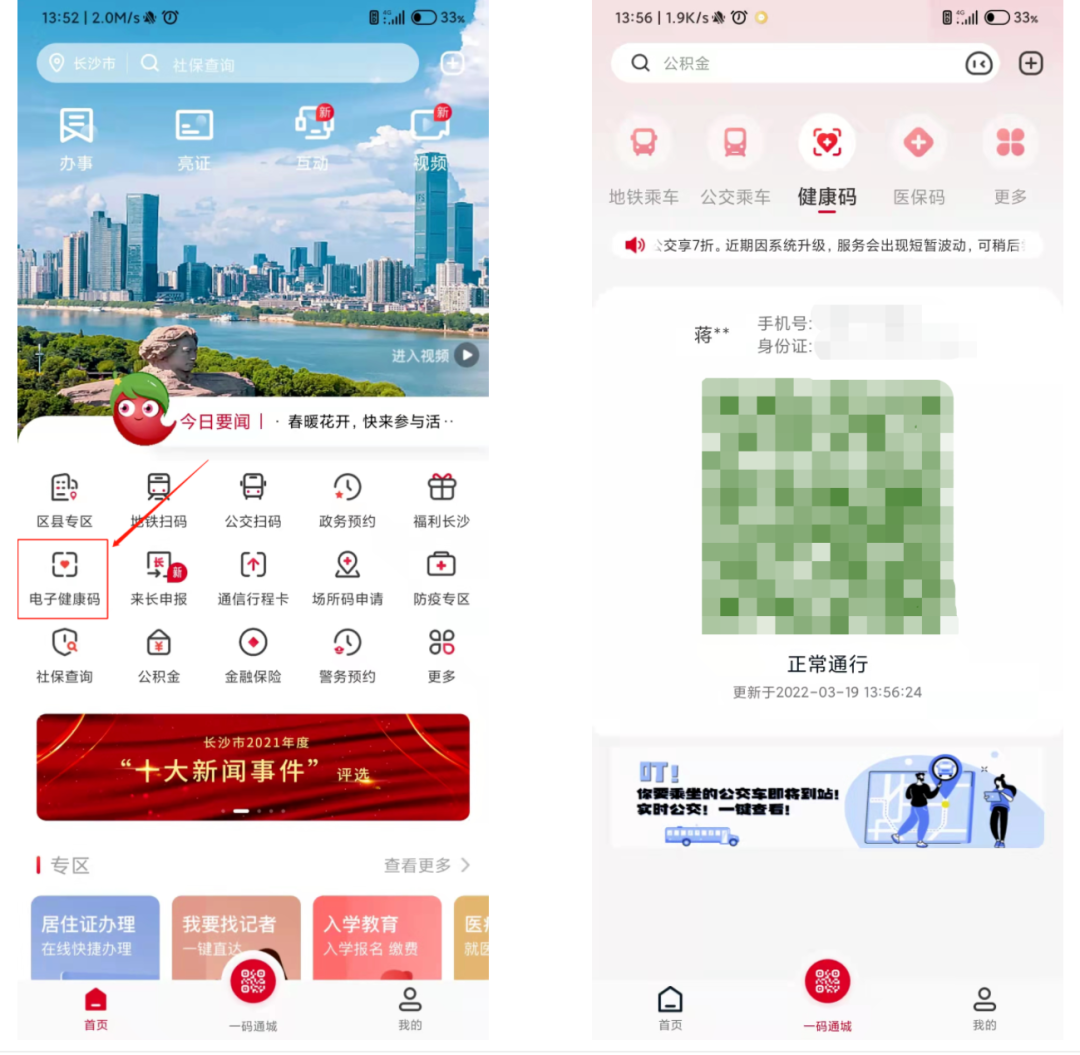Tap the 进入视频 play button
This screenshot has height=1055, width=1080.
click(466, 355)
